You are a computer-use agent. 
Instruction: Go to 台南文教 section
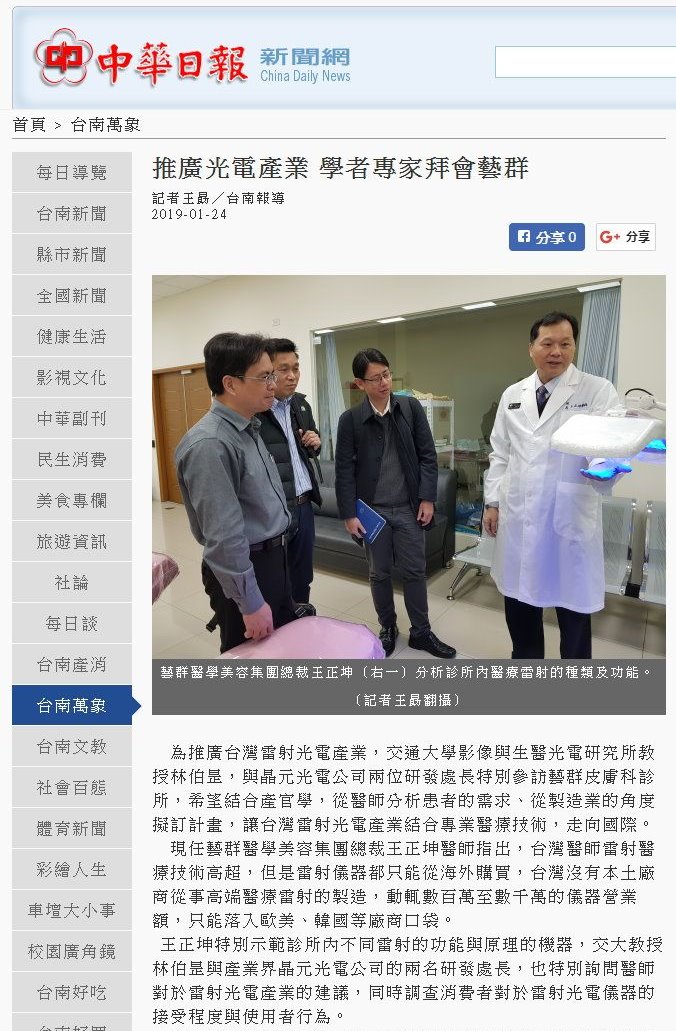[71, 746]
